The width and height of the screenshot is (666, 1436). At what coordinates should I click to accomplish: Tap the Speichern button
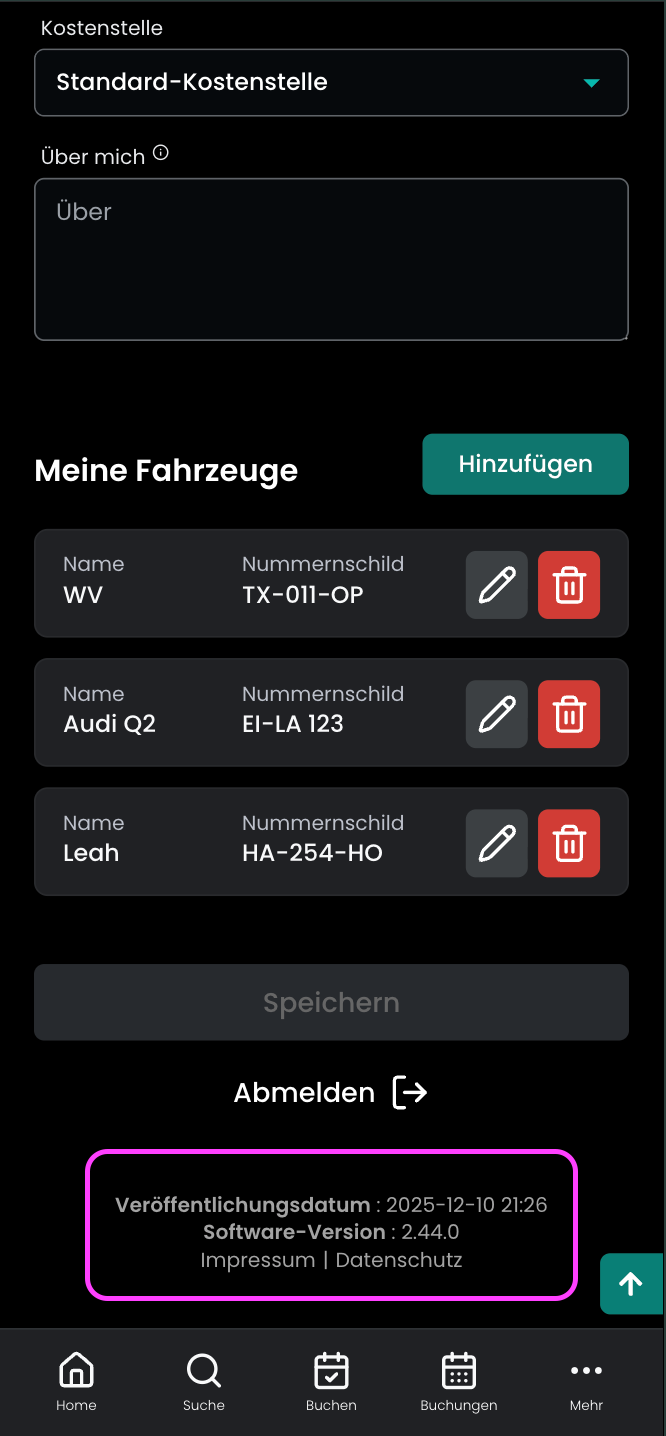(331, 1002)
